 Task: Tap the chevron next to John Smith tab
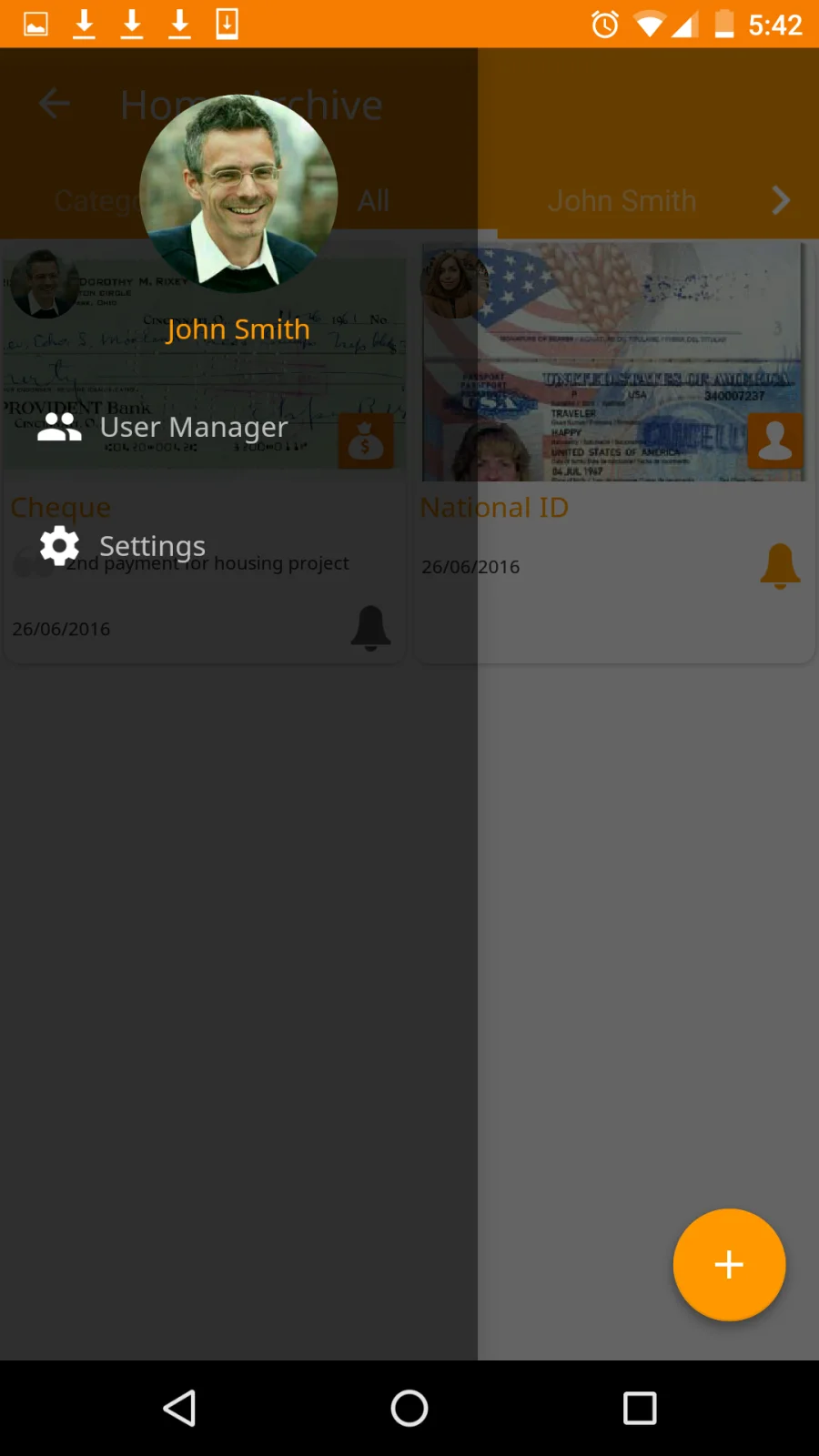781,200
